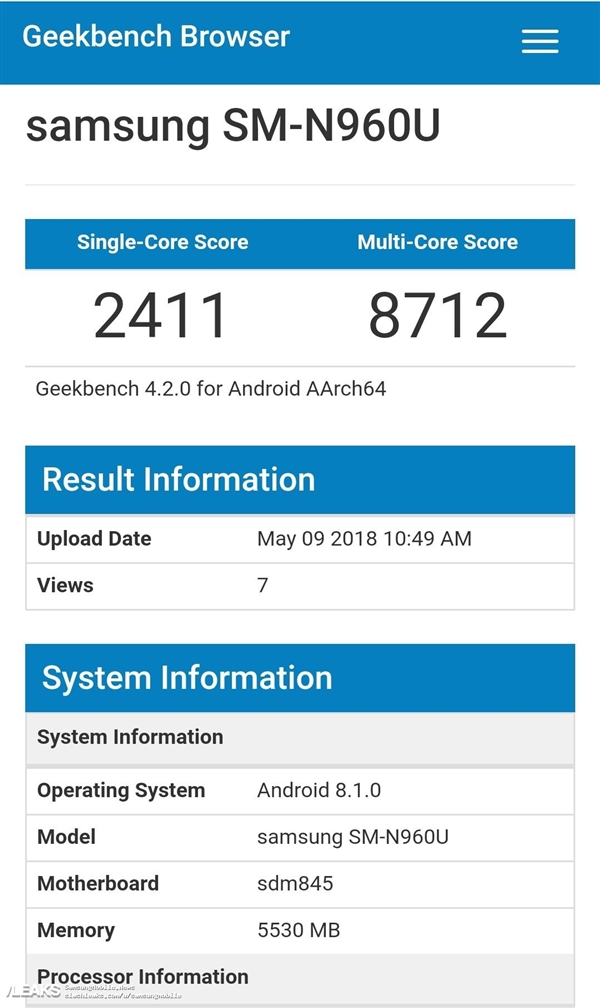600x1008 pixels.
Task: Tap the Geekbench Browser title link
Action: point(156,37)
